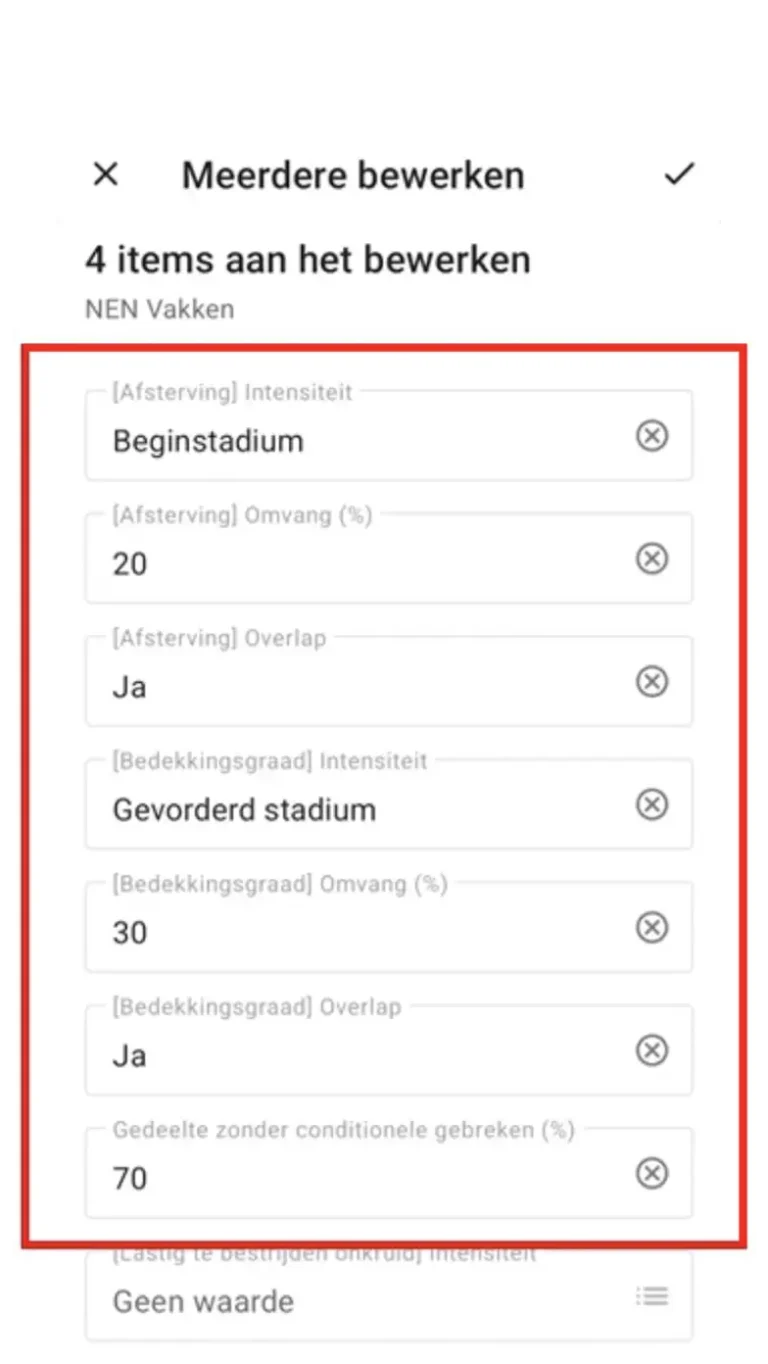Confirm edits with the checkmark
The height and width of the screenshot is (1364, 768).
679,175
